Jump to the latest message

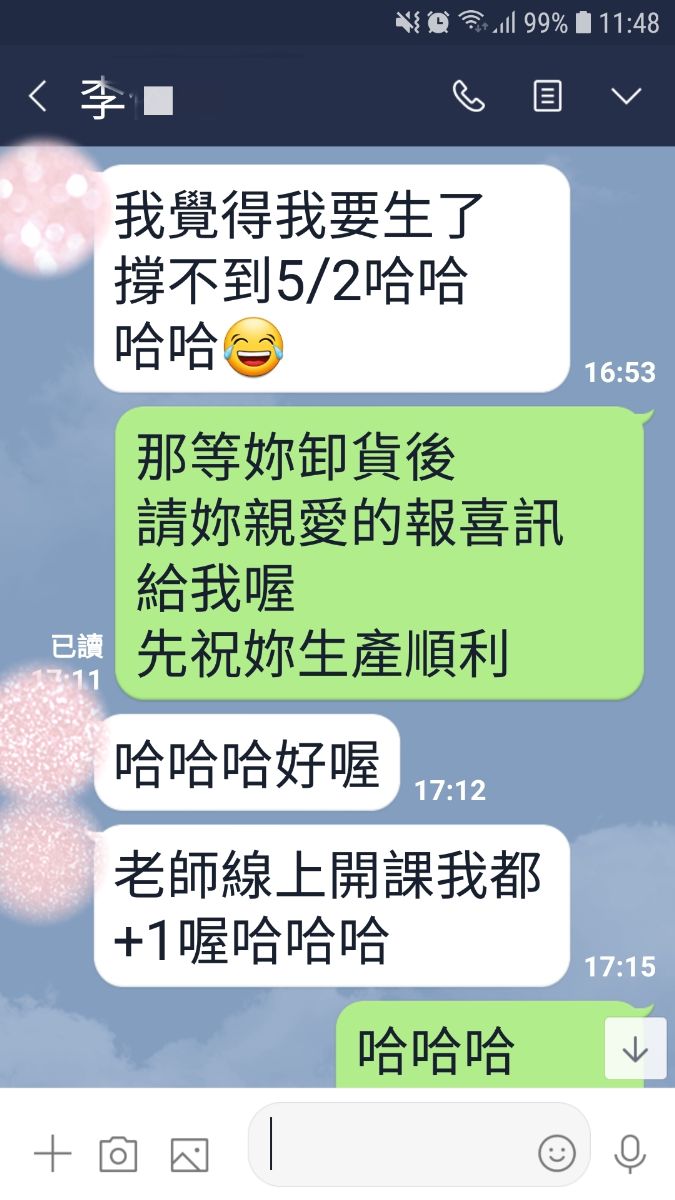click(x=635, y=1050)
